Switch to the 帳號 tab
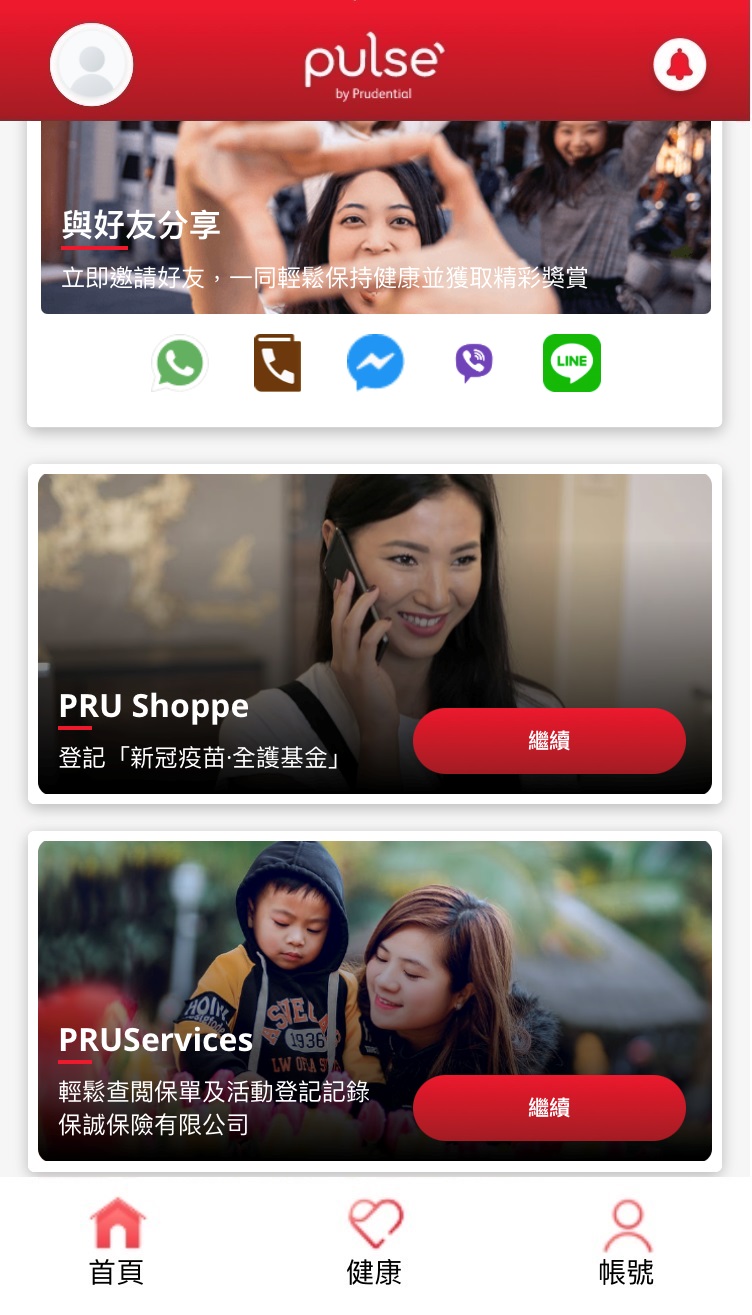The height and width of the screenshot is (1315, 752). pos(627,1242)
